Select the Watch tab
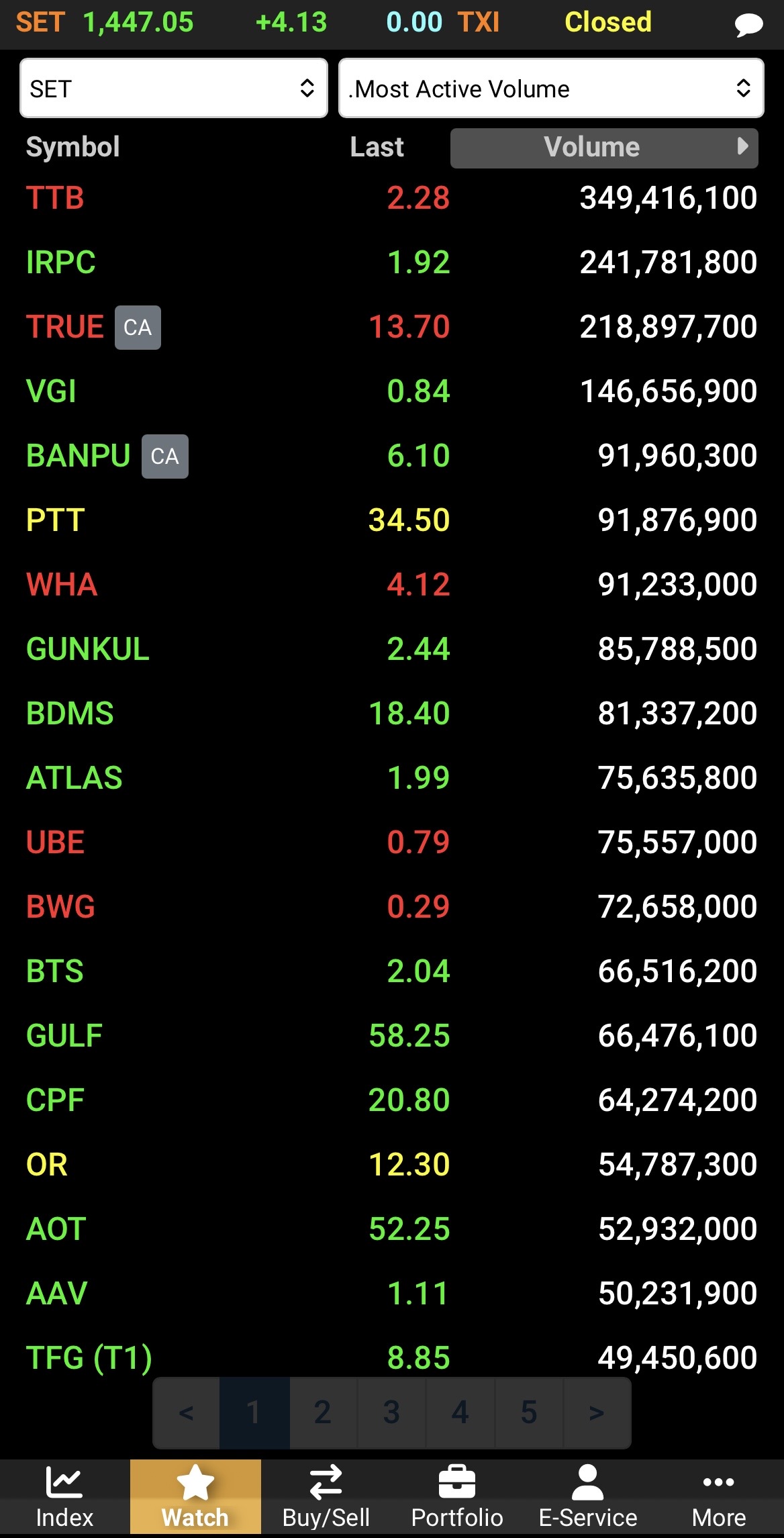The width and height of the screenshot is (784, 1538). 195,1497
